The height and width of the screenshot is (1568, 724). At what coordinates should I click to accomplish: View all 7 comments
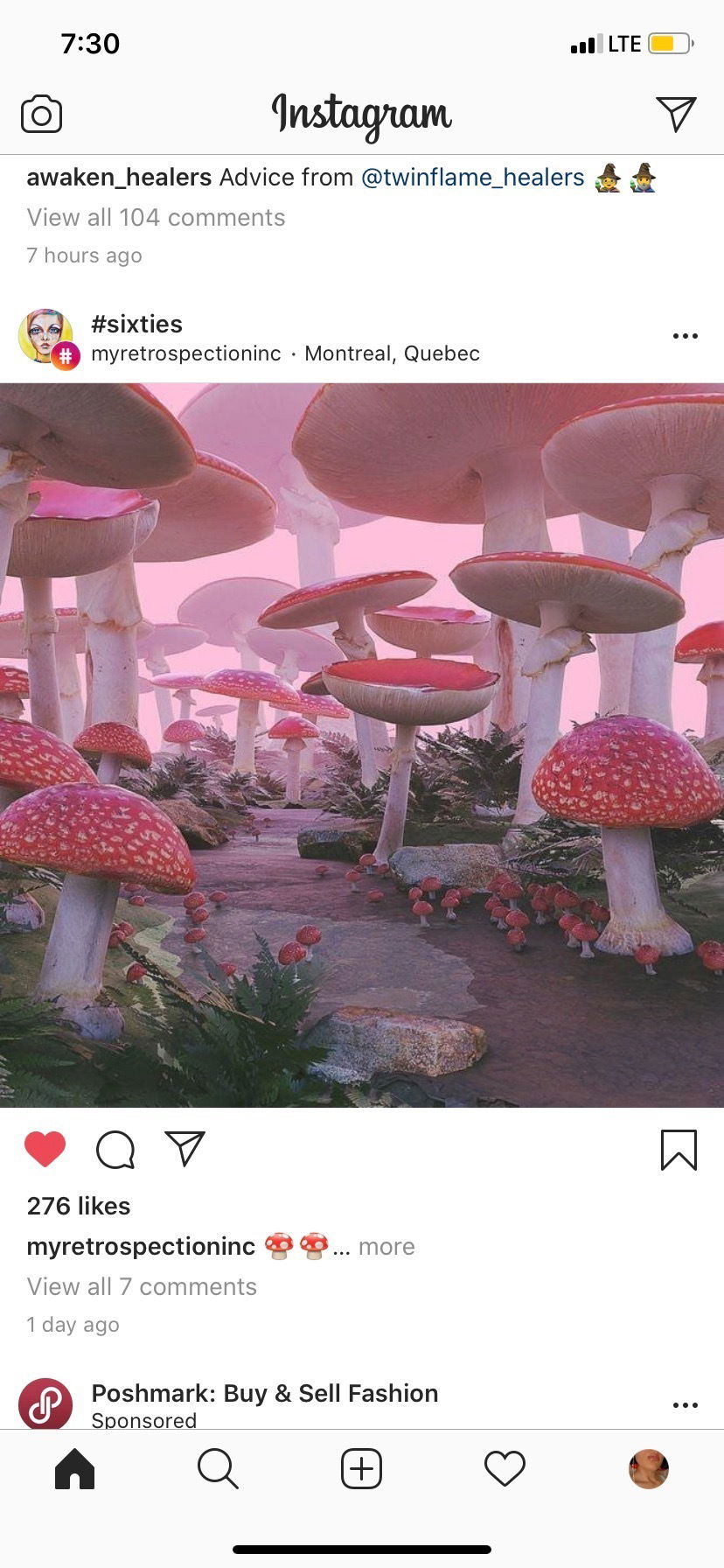[142, 1286]
